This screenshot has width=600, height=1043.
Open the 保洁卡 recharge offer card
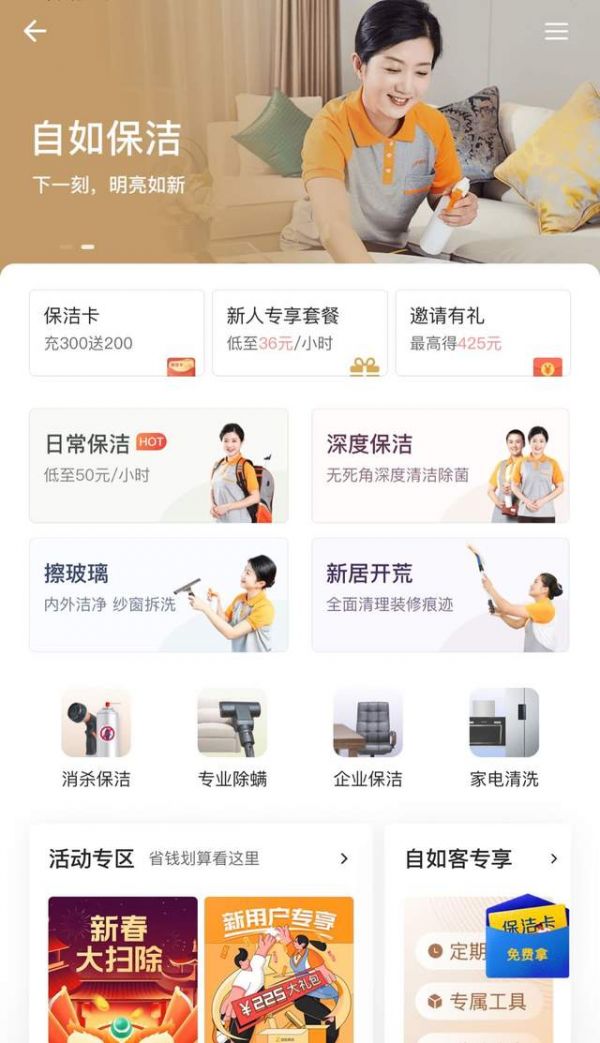pos(116,332)
